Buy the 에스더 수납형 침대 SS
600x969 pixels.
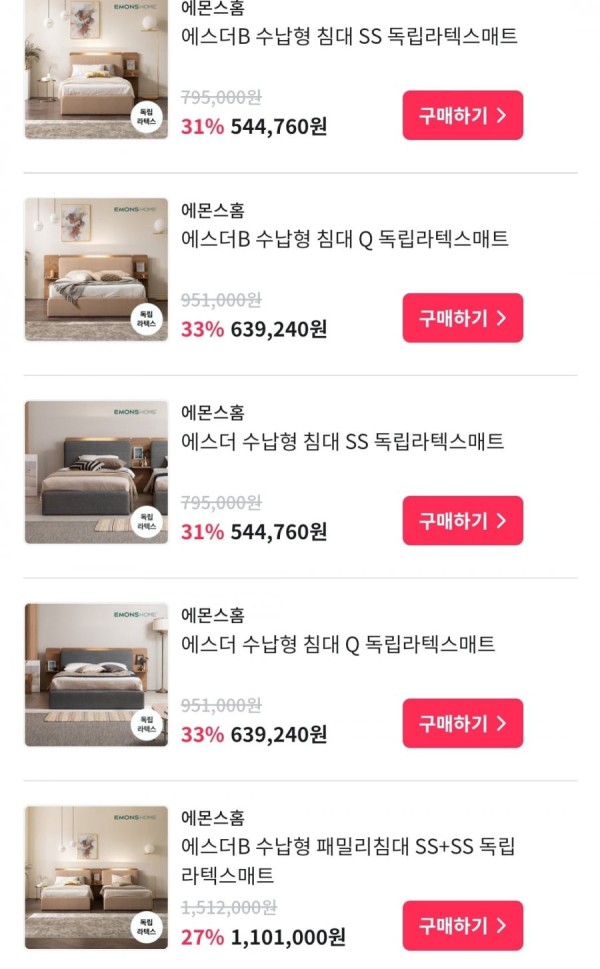pyautogui.click(x=462, y=521)
